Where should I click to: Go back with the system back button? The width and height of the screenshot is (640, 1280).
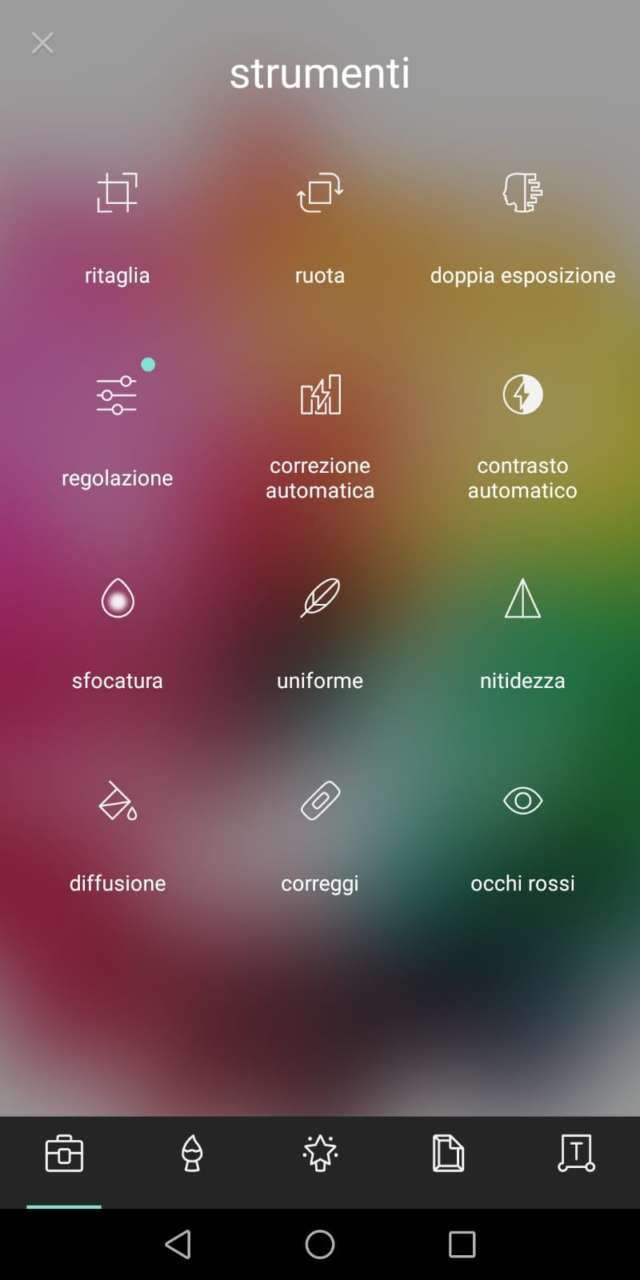[x=178, y=1244]
